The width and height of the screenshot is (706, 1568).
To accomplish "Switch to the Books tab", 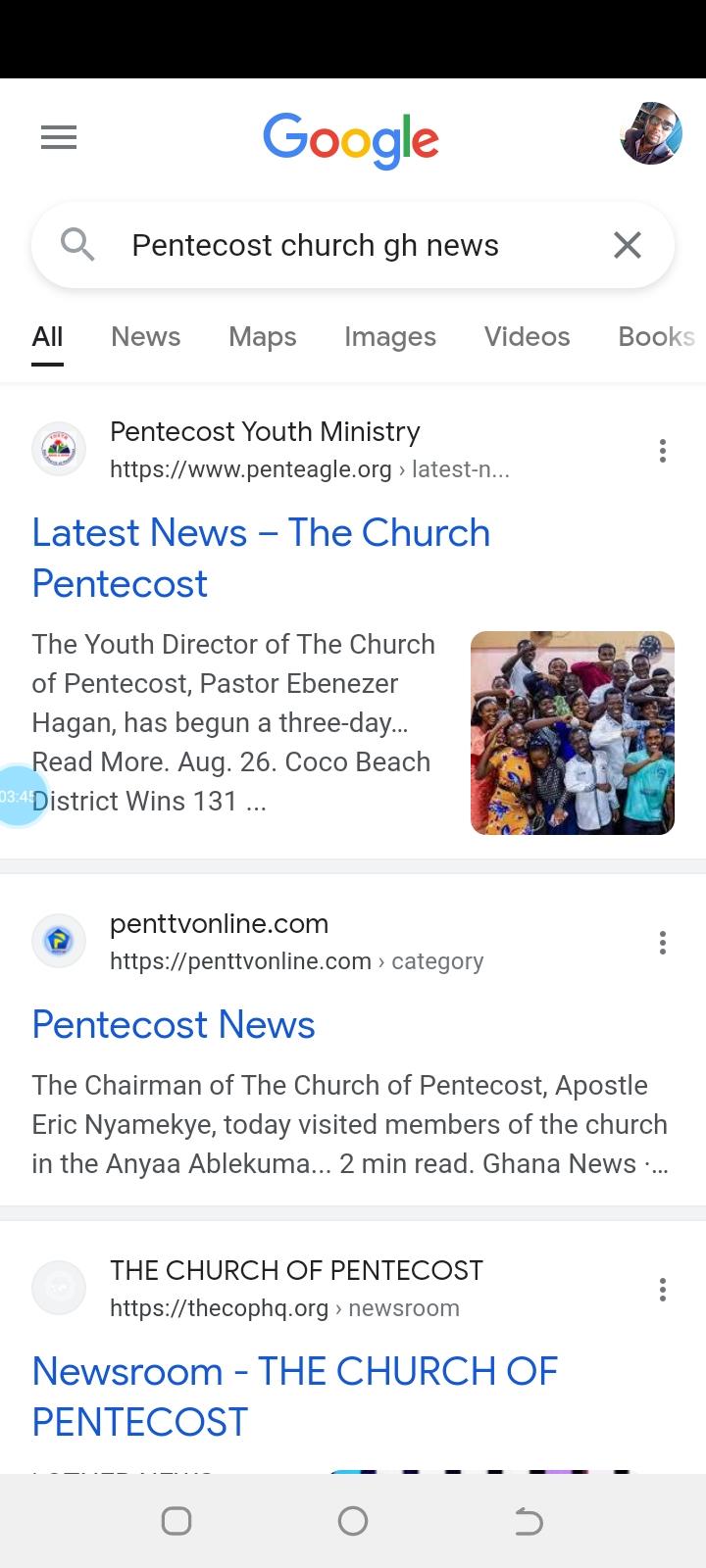I will tap(657, 336).
